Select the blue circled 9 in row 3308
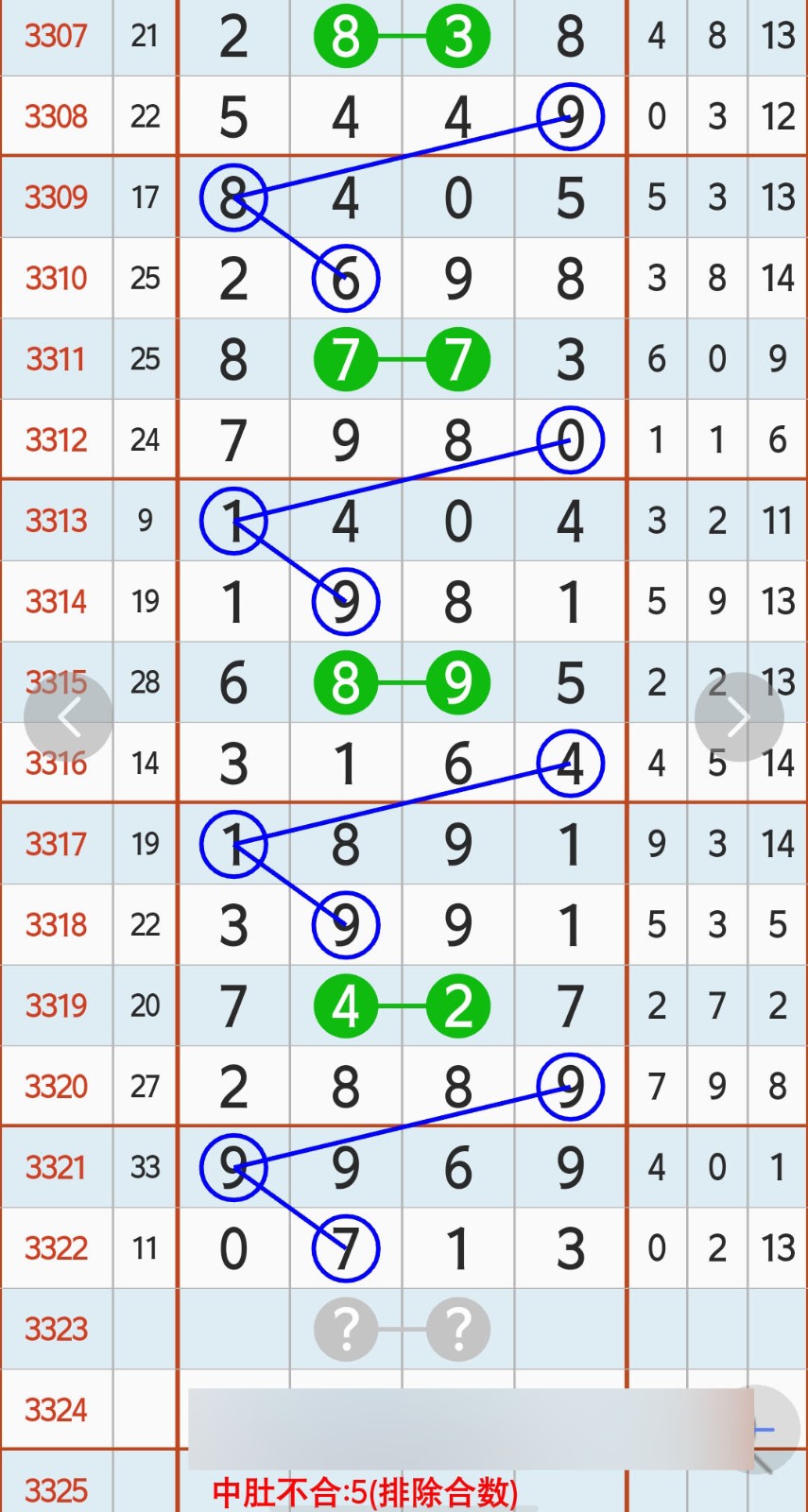 coord(569,115)
